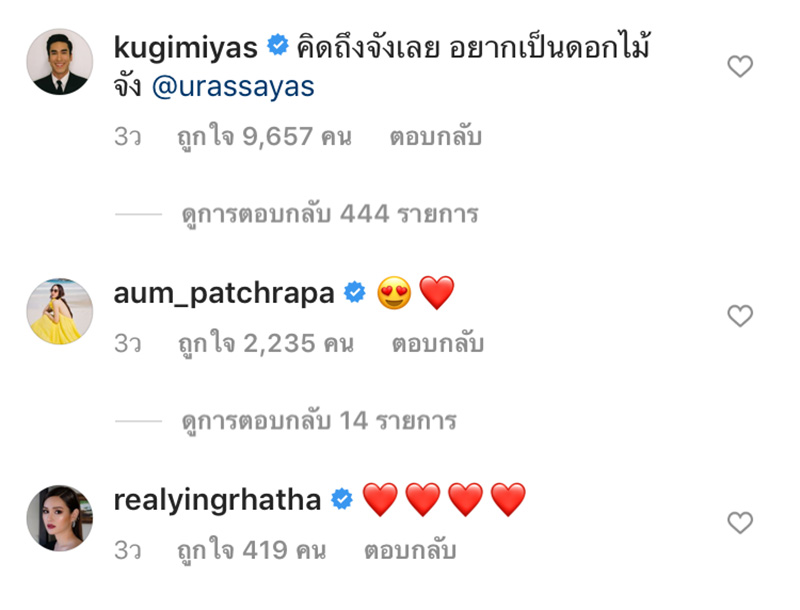Reply to aum_patchrapa comment
The height and width of the screenshot is (610, 800).
point(437,344)
